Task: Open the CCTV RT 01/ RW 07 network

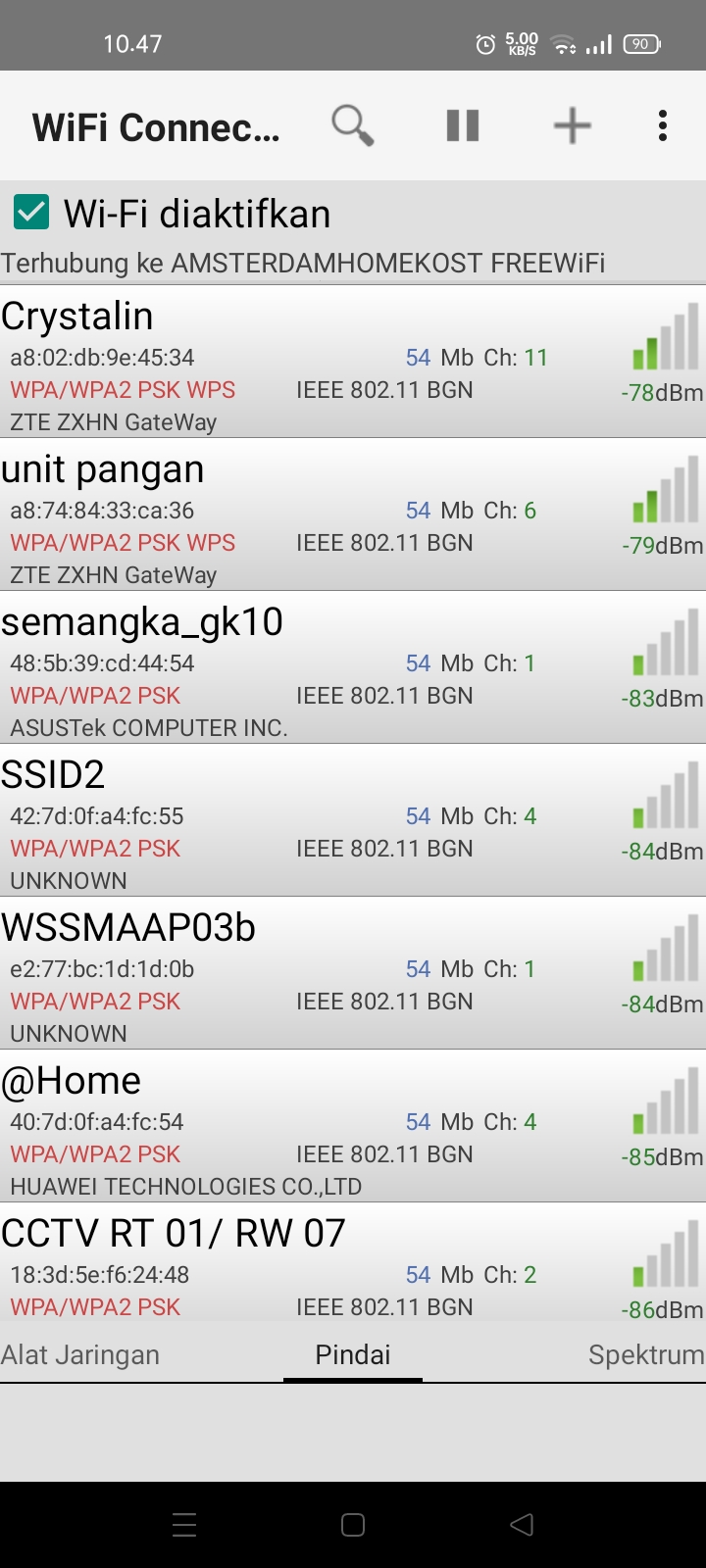Action: (353, 1262)
